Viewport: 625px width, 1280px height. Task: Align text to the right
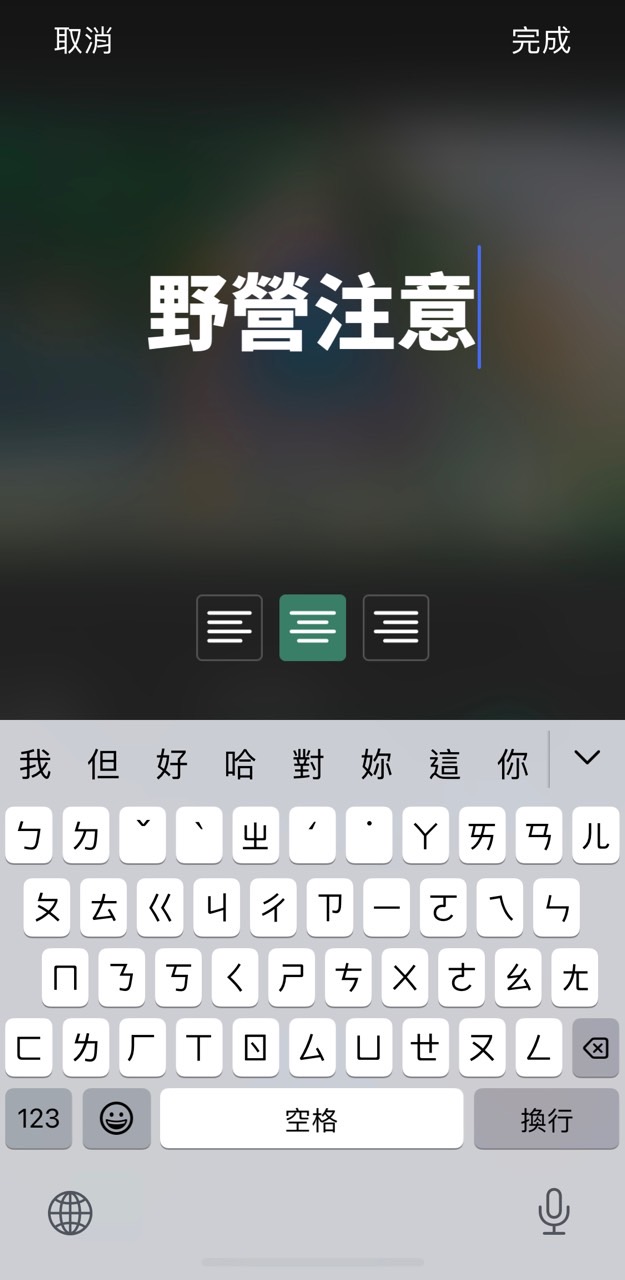[395, 628]
